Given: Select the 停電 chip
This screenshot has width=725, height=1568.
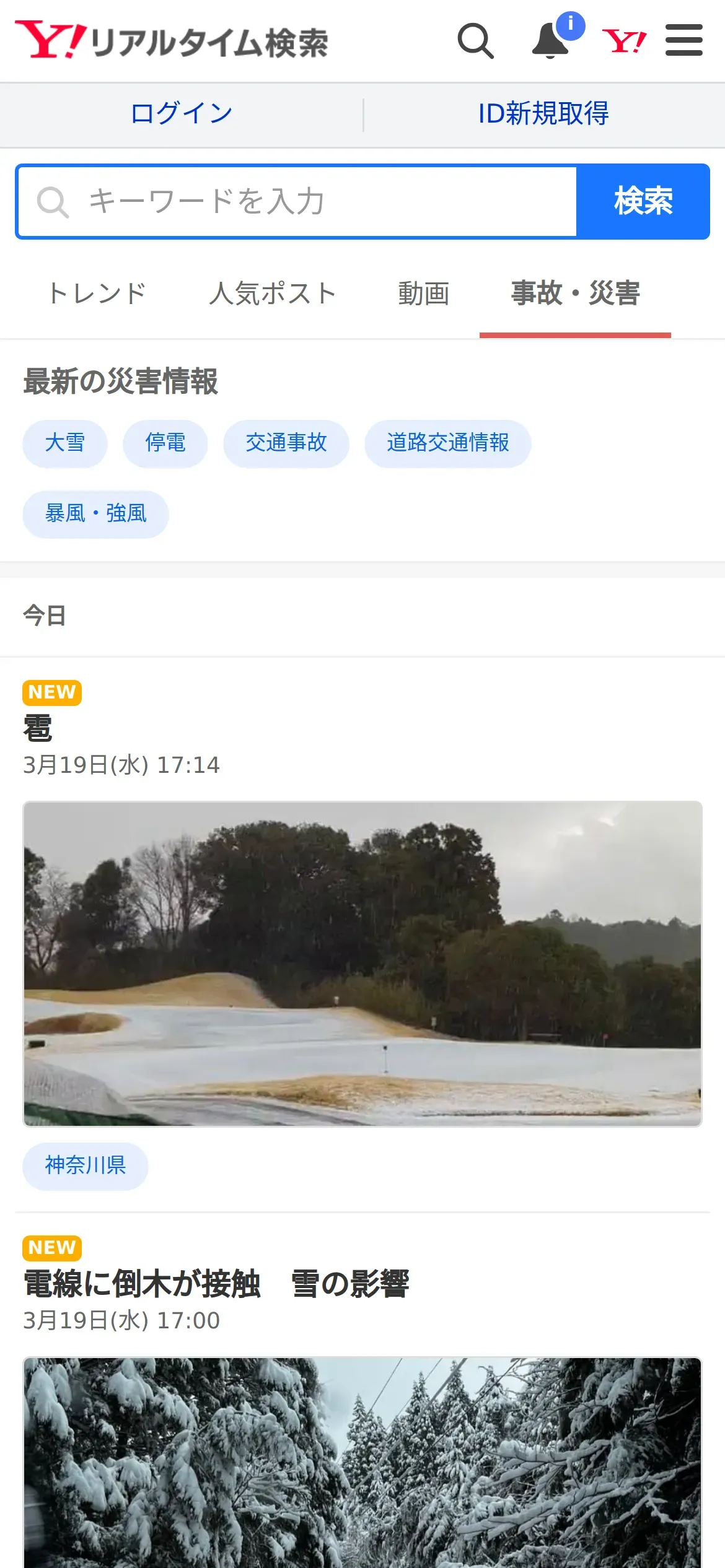Looking at the screenshot, I should [x=165, y=443].
